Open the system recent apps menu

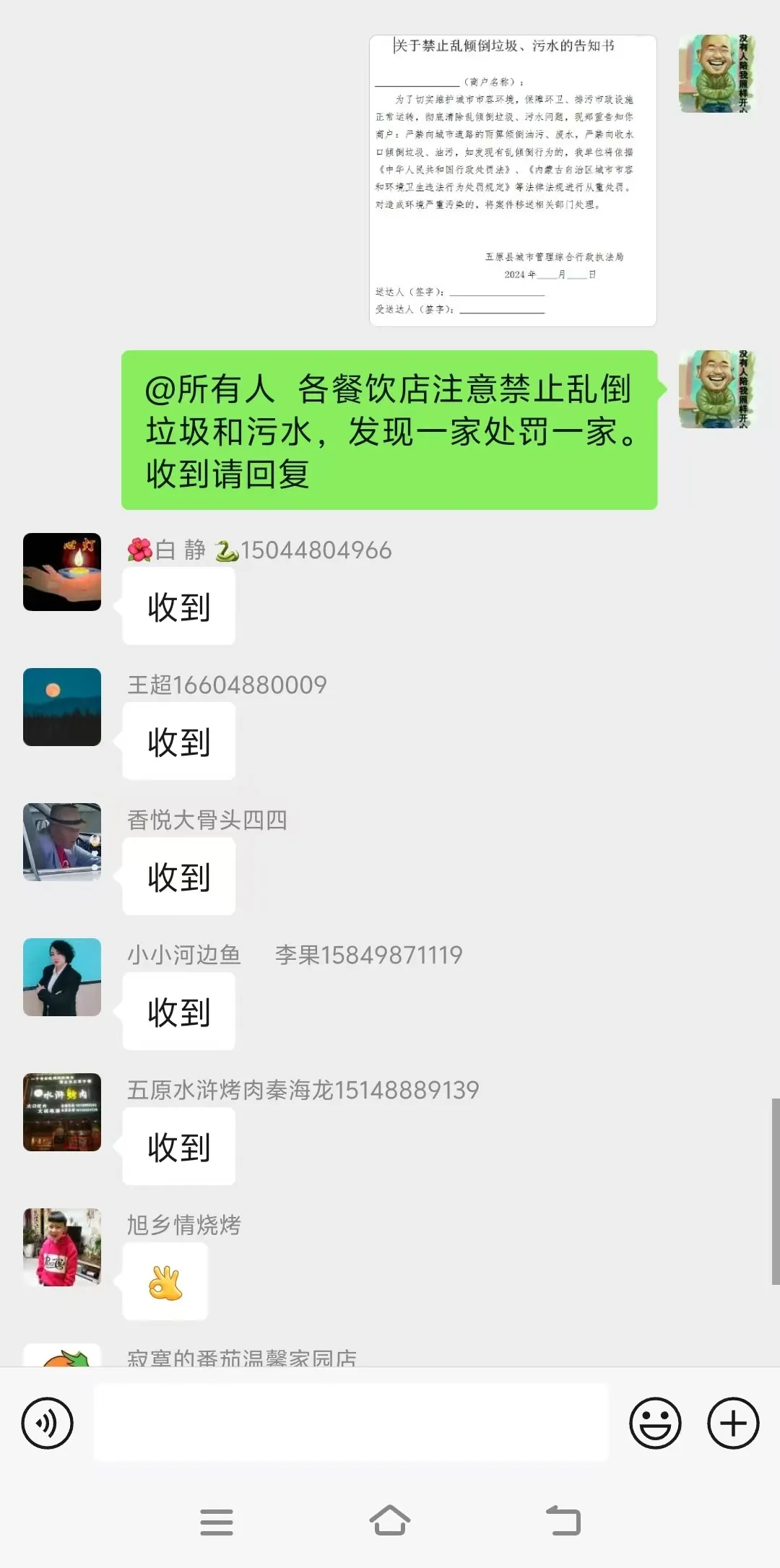click(x=217, y=1522)
